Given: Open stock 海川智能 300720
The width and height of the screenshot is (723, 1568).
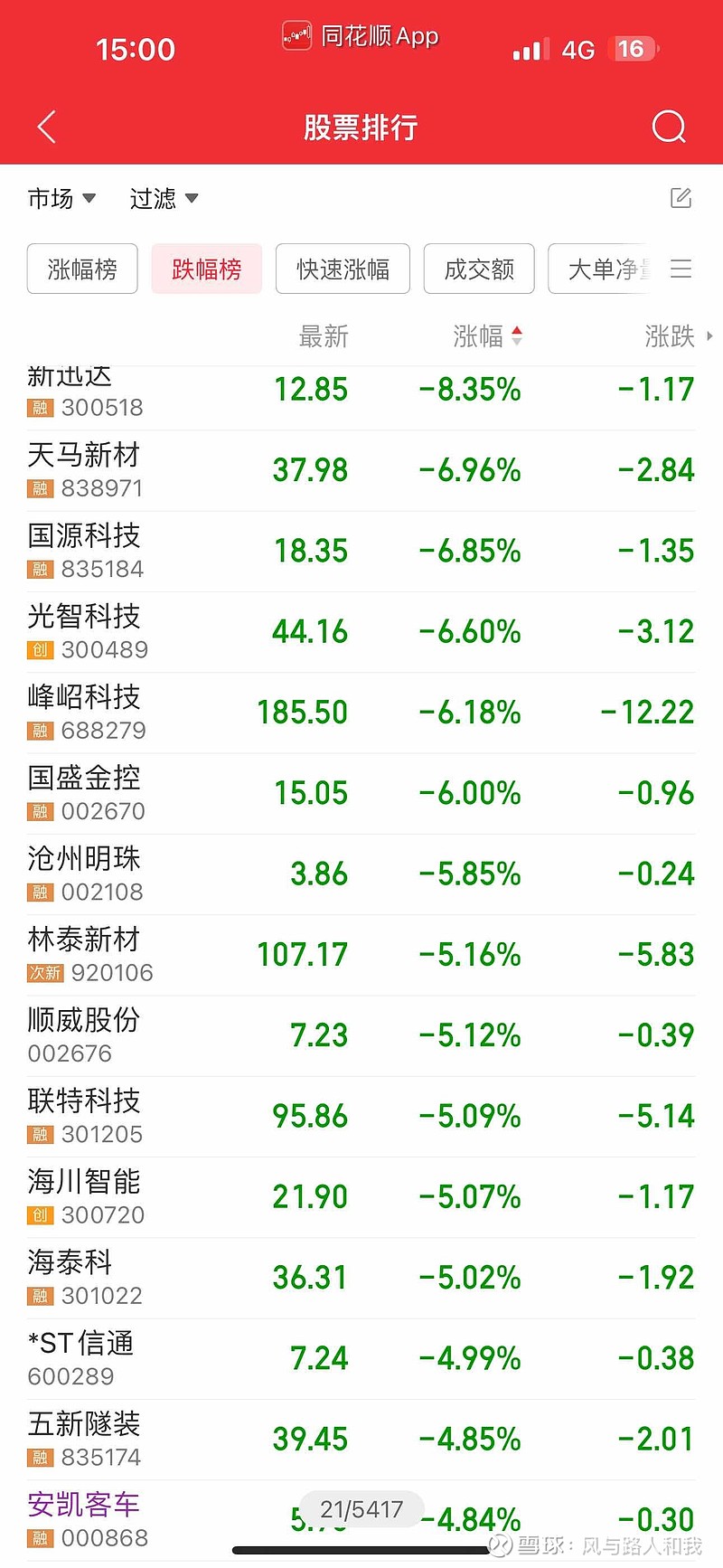Looking at the screenshot, I should pyautogui.click(x=361, y=1197).
